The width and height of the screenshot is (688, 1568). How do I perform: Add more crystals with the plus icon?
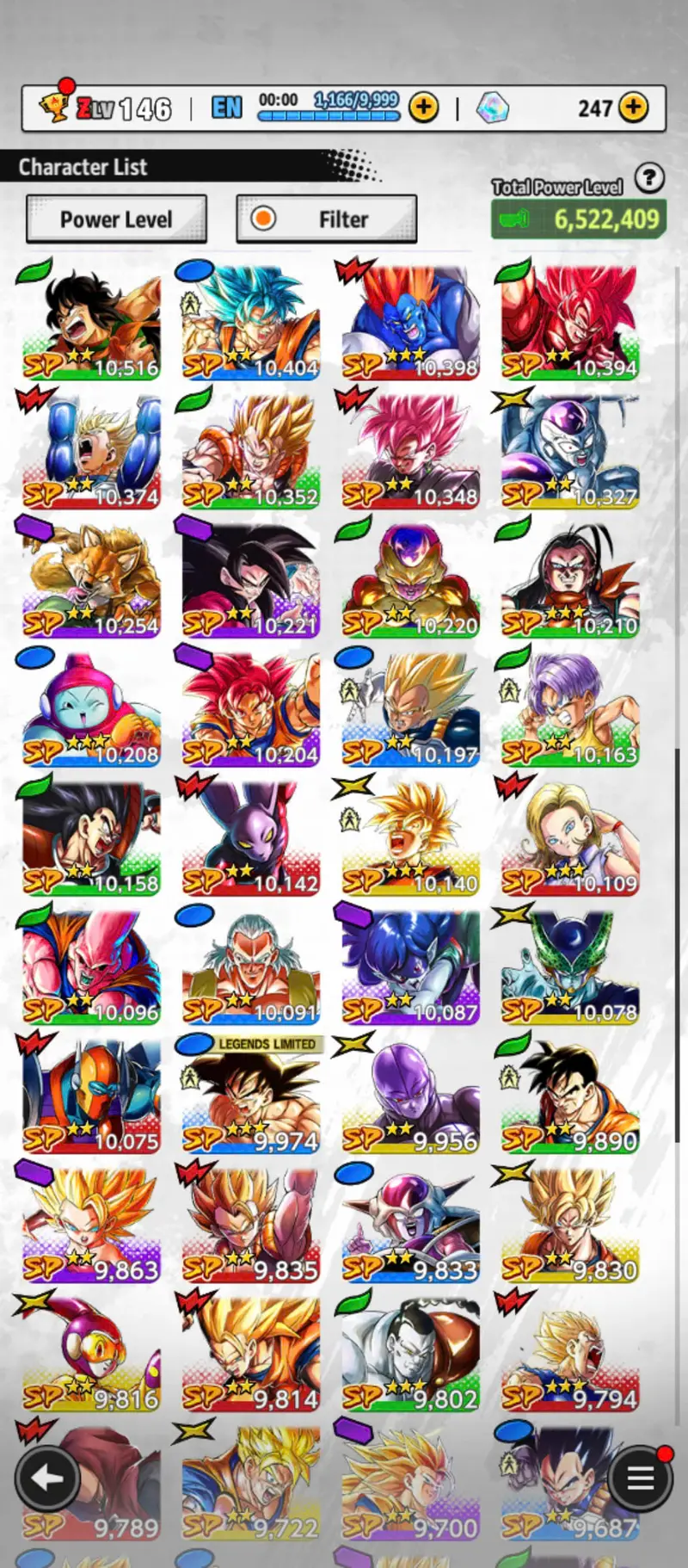pos(634,108)
